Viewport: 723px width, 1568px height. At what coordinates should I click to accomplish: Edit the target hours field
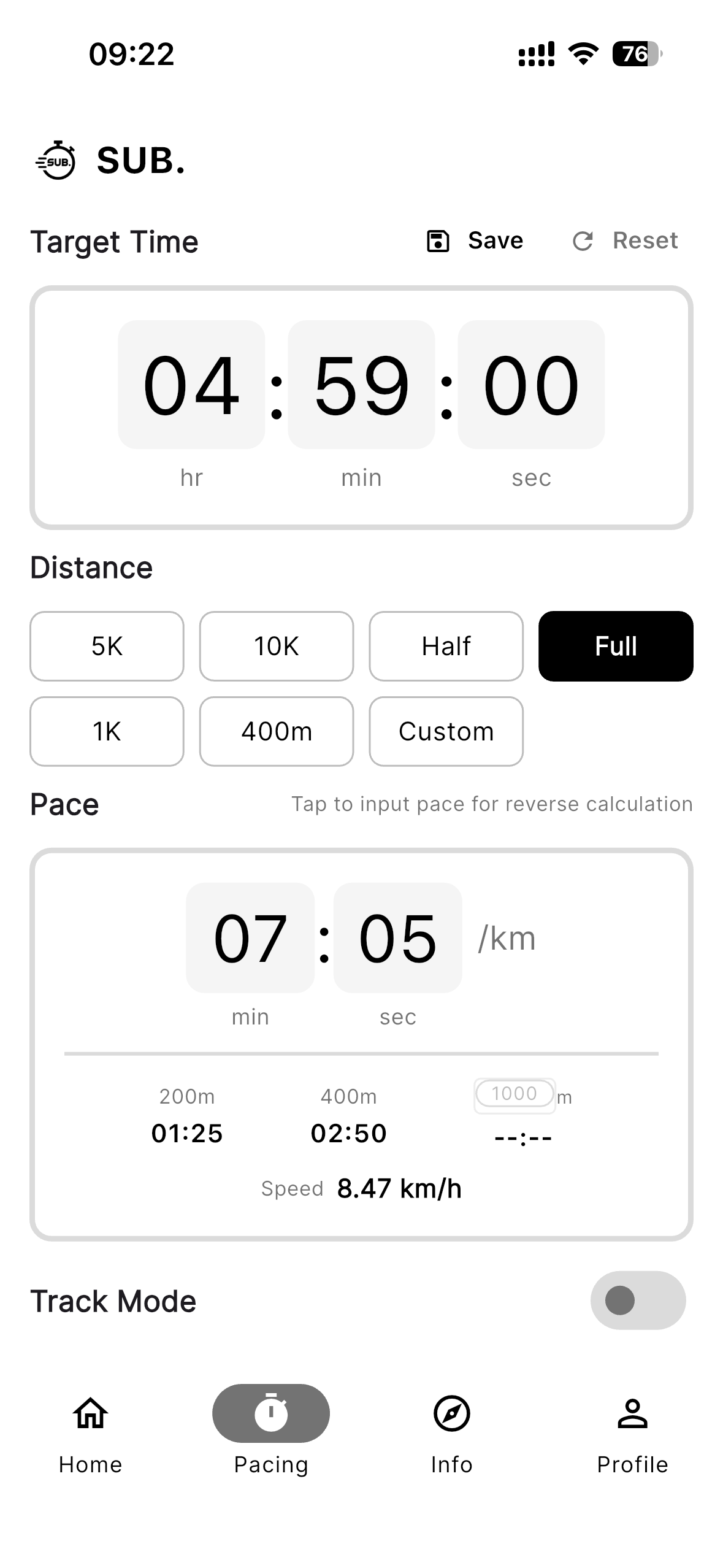(x=191, y=385)
